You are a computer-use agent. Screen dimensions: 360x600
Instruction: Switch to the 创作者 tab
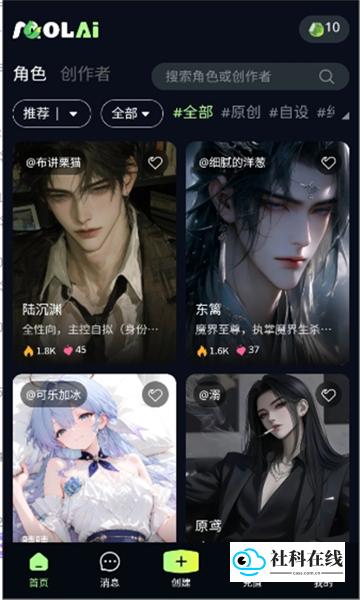(85, 74)
